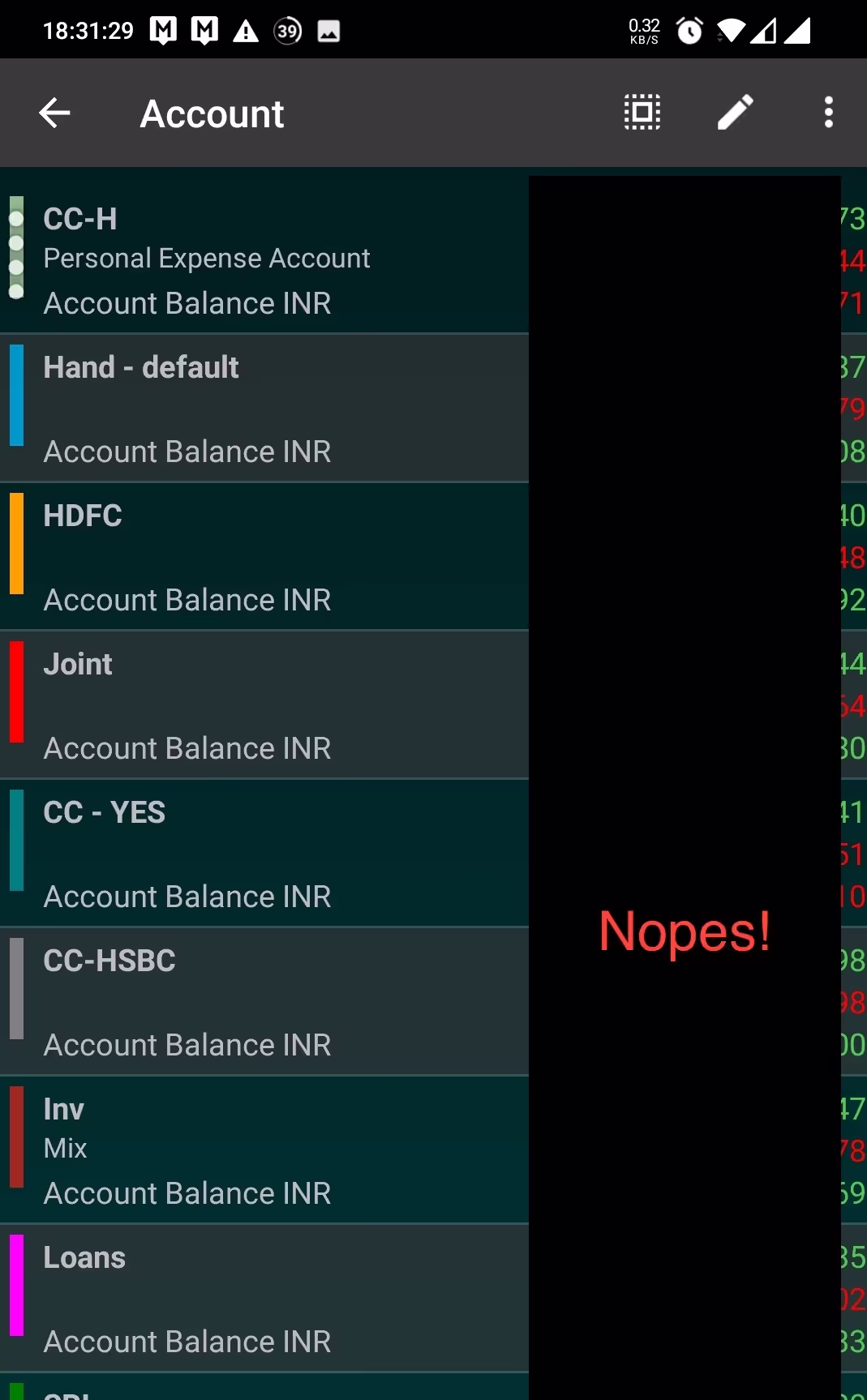
Task: Select the CC-HSBC account row
Action: click(x=243, y=1000)
